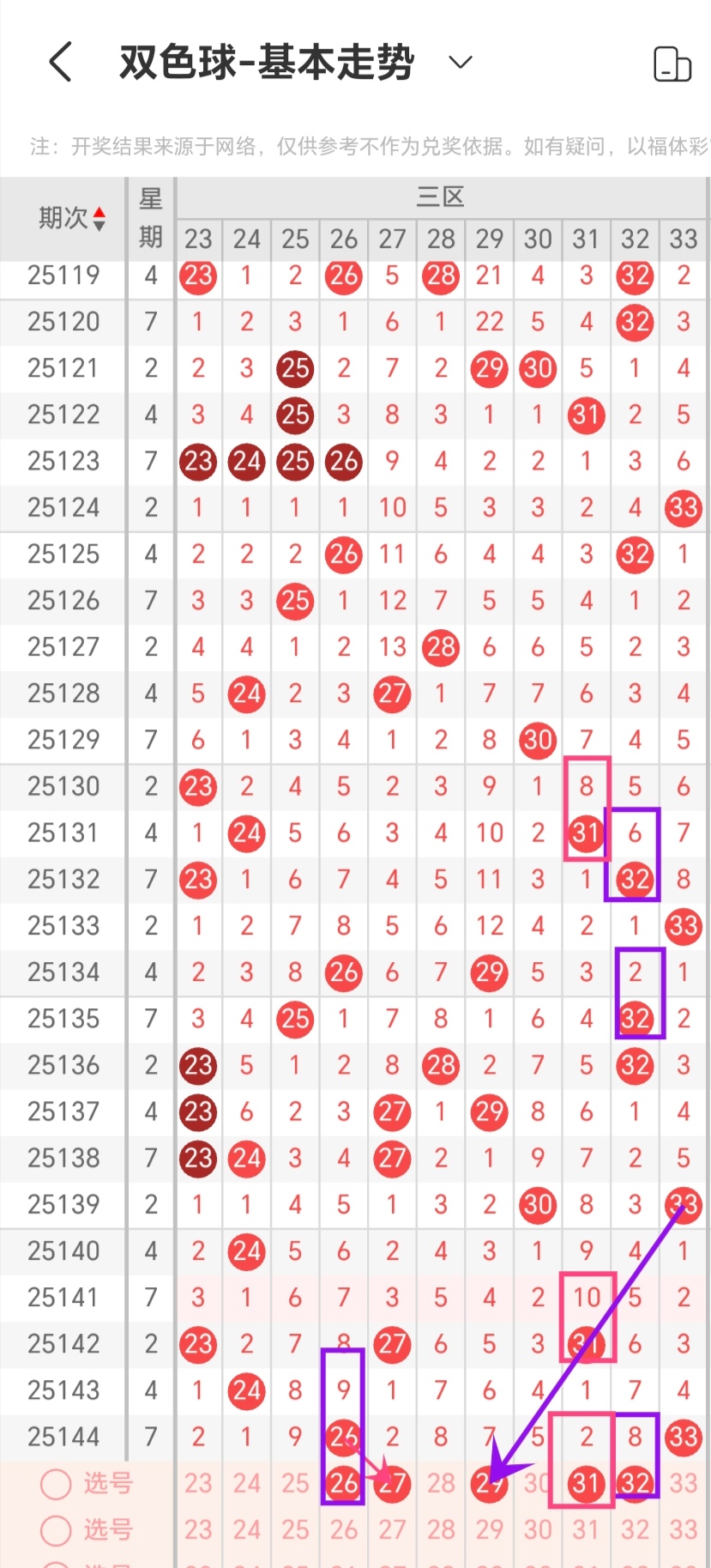Screen dimensions: 711x1568
Task: Select the 选号 radio beside the picked balls
Action: pos(56,1483)
